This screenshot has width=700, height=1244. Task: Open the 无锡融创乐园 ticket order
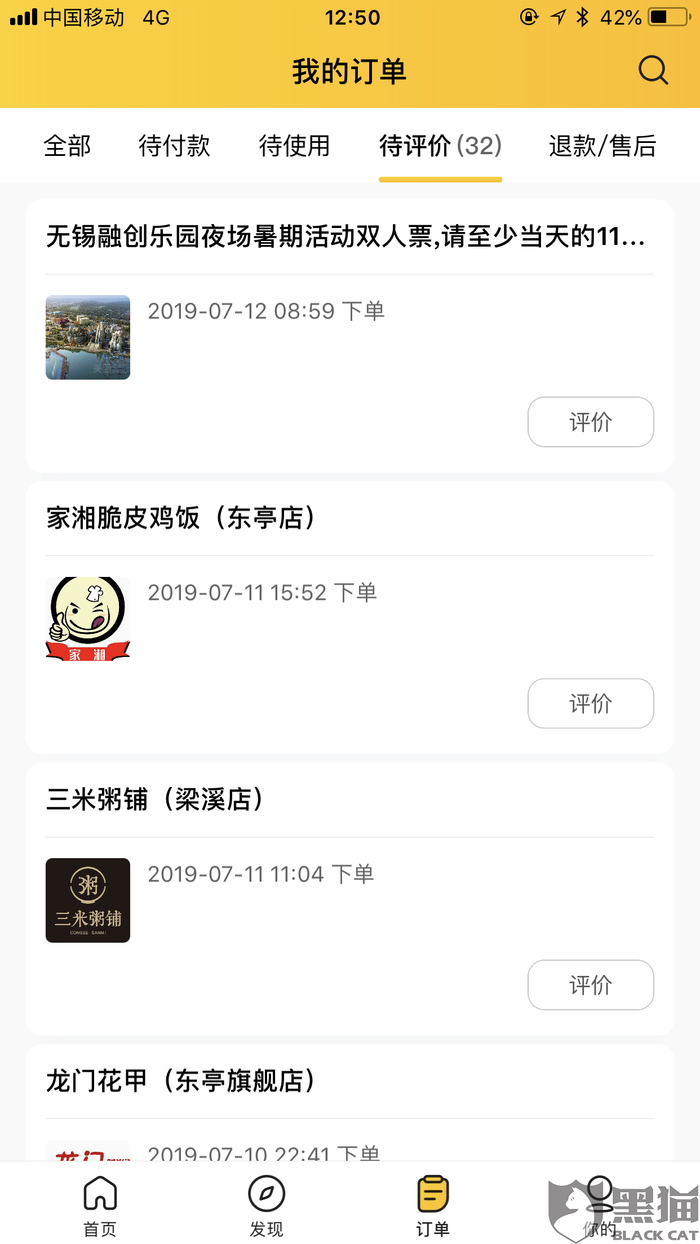click(x=345, y=238)
